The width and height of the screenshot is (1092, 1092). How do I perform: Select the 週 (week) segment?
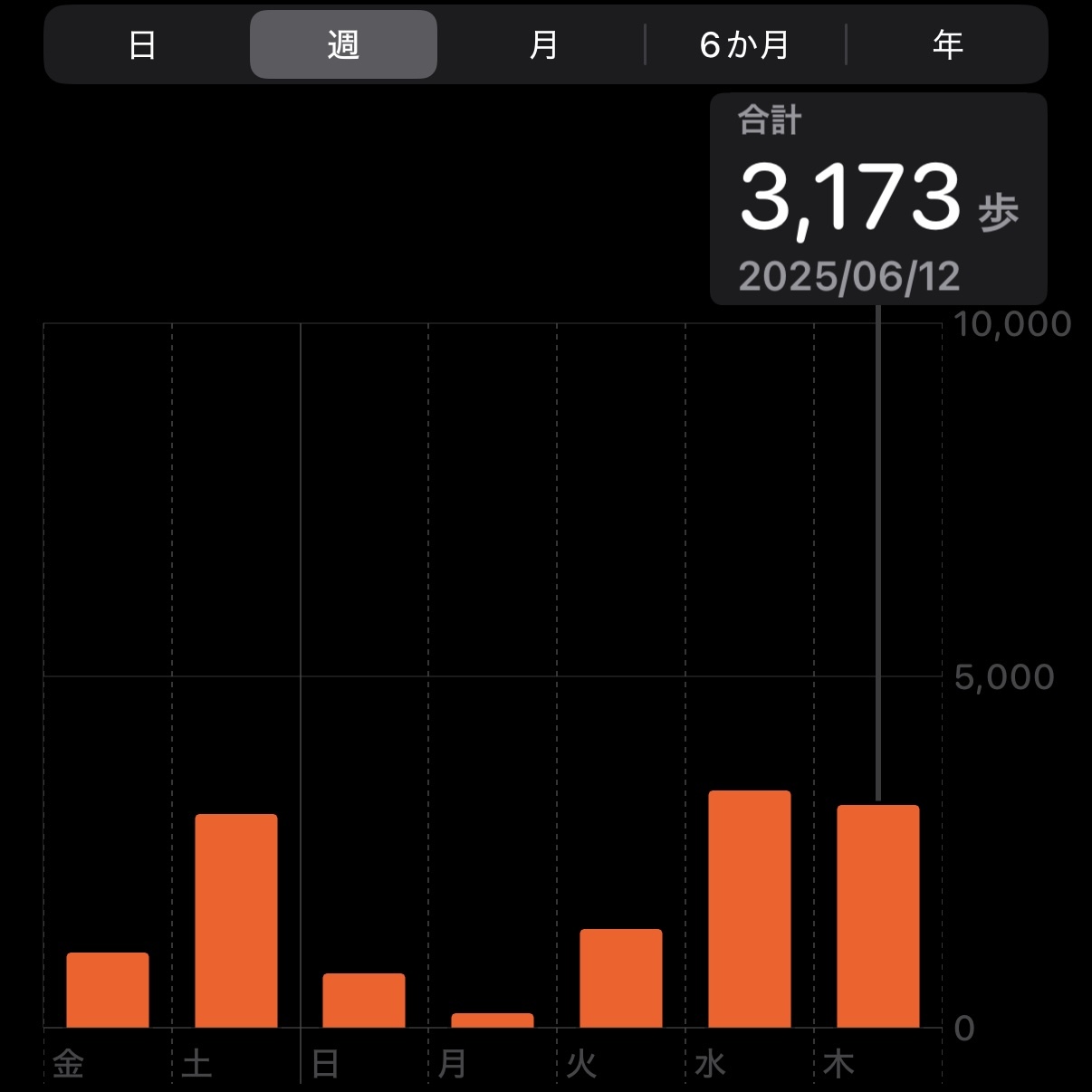pyautogui.click(x=343, y=45)
